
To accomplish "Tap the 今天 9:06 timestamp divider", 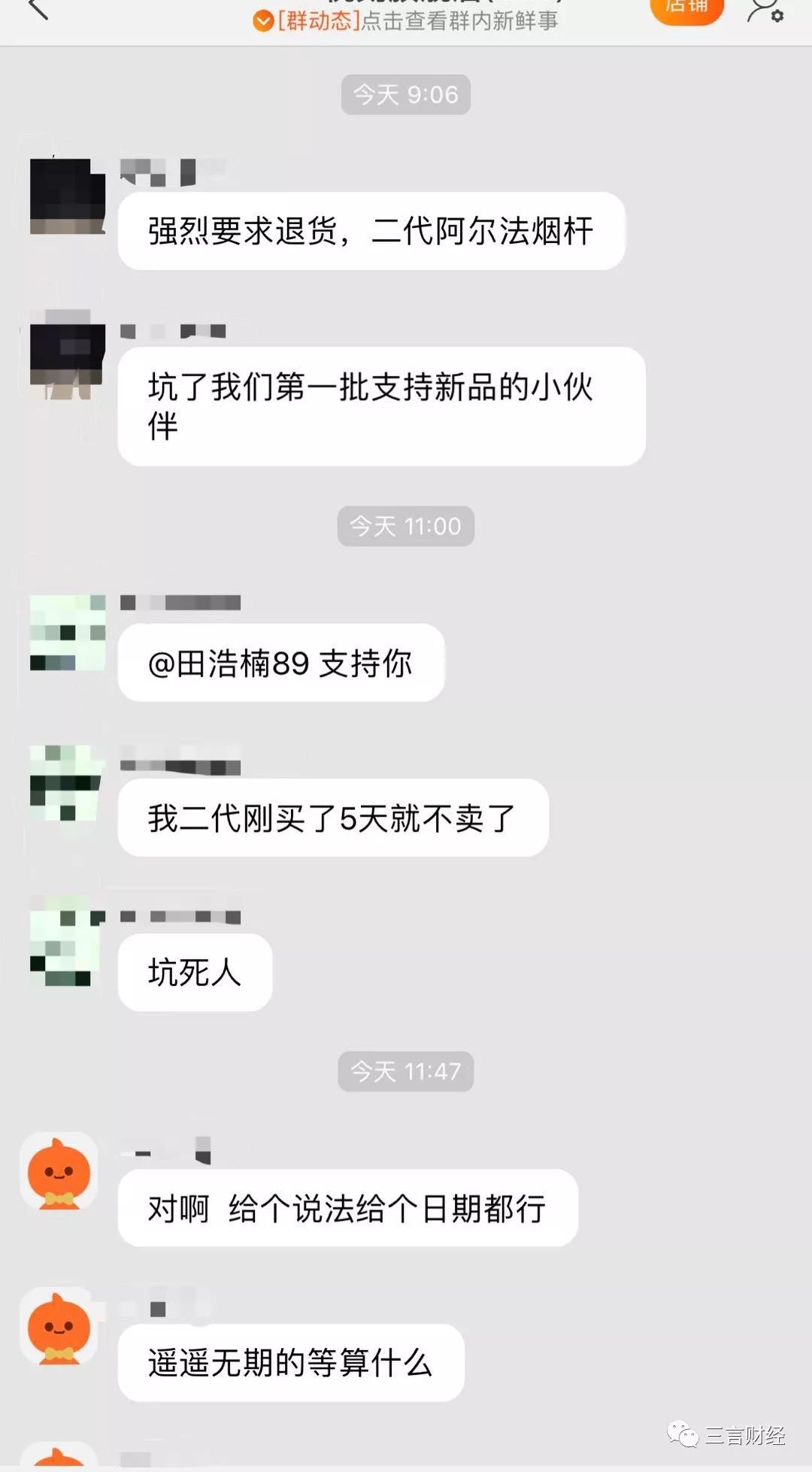I will 405,95.
